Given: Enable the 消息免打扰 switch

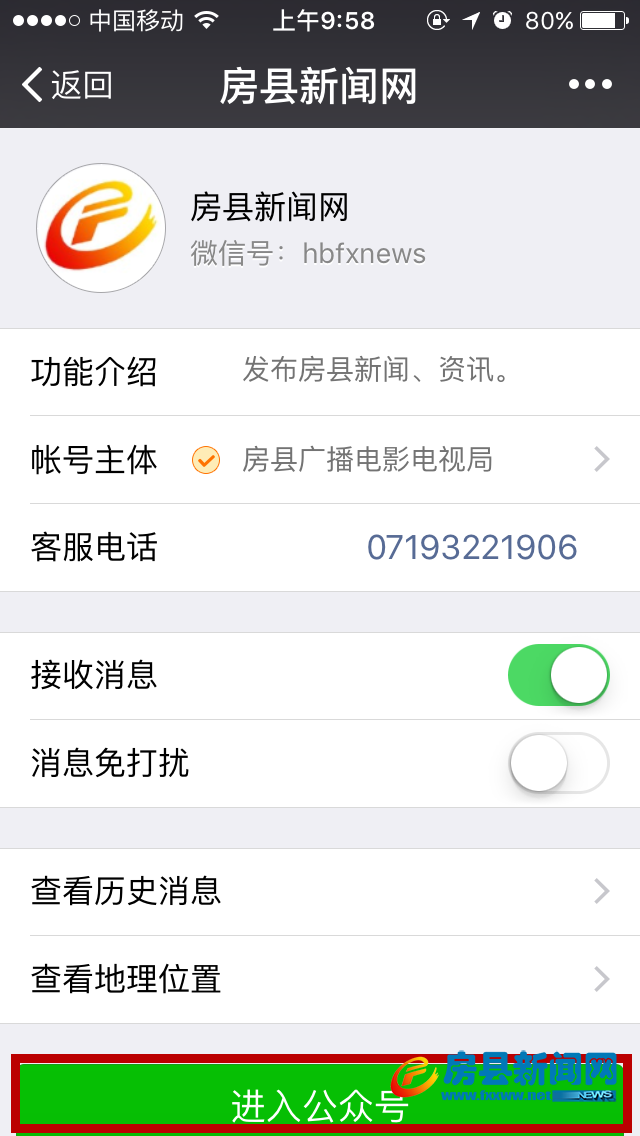Looking at the screenshot, I should (x=558, y=764).
